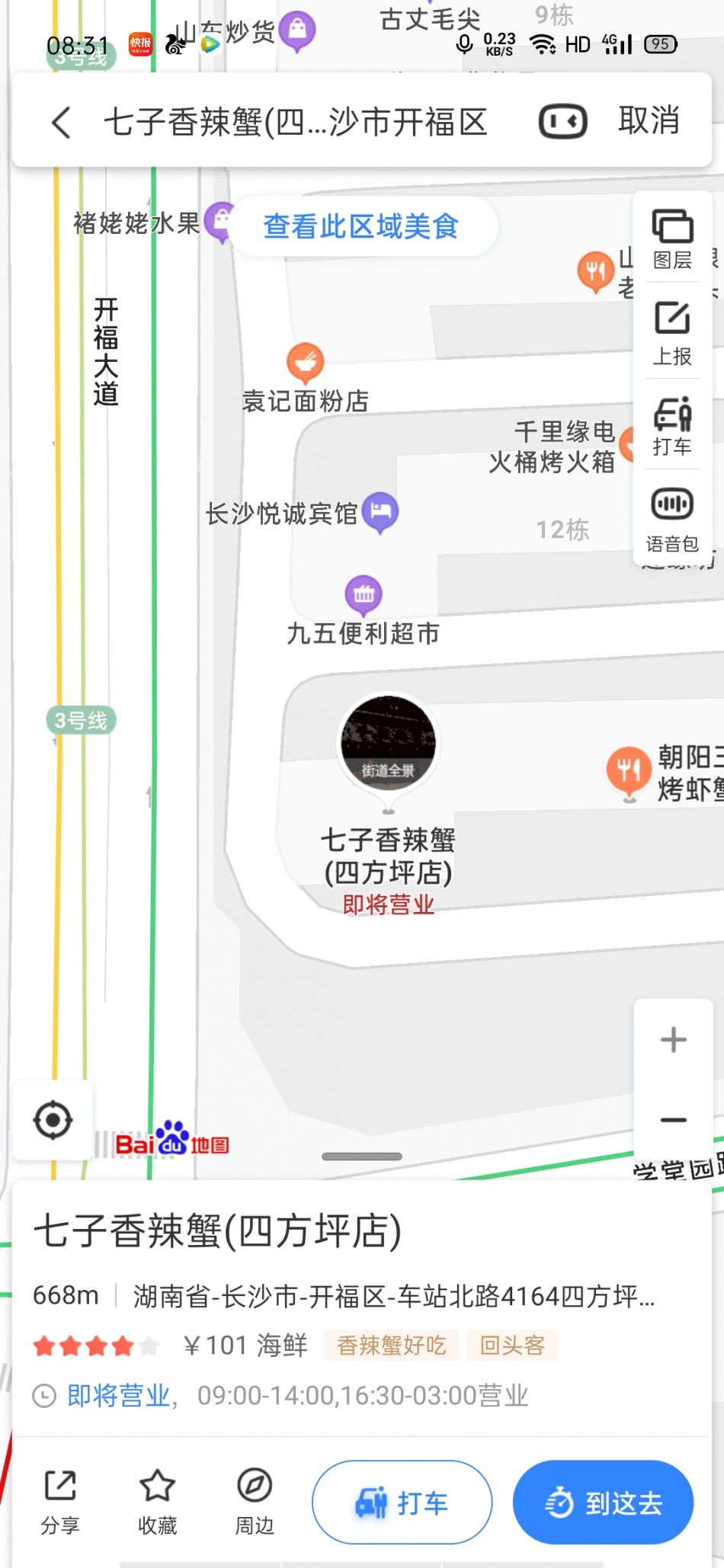Add the place to 收藏 favorites
This screenshot has height=1568, width=724.
coord(157,1502)
